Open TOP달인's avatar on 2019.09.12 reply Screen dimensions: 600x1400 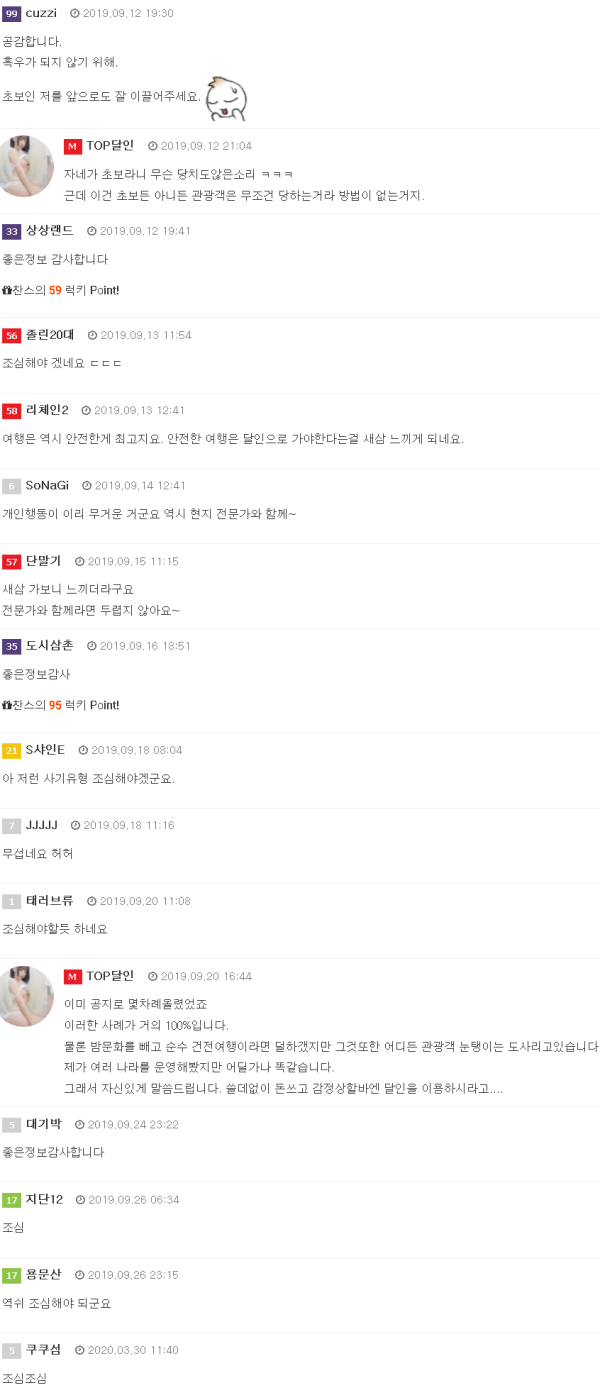[26, 165]
